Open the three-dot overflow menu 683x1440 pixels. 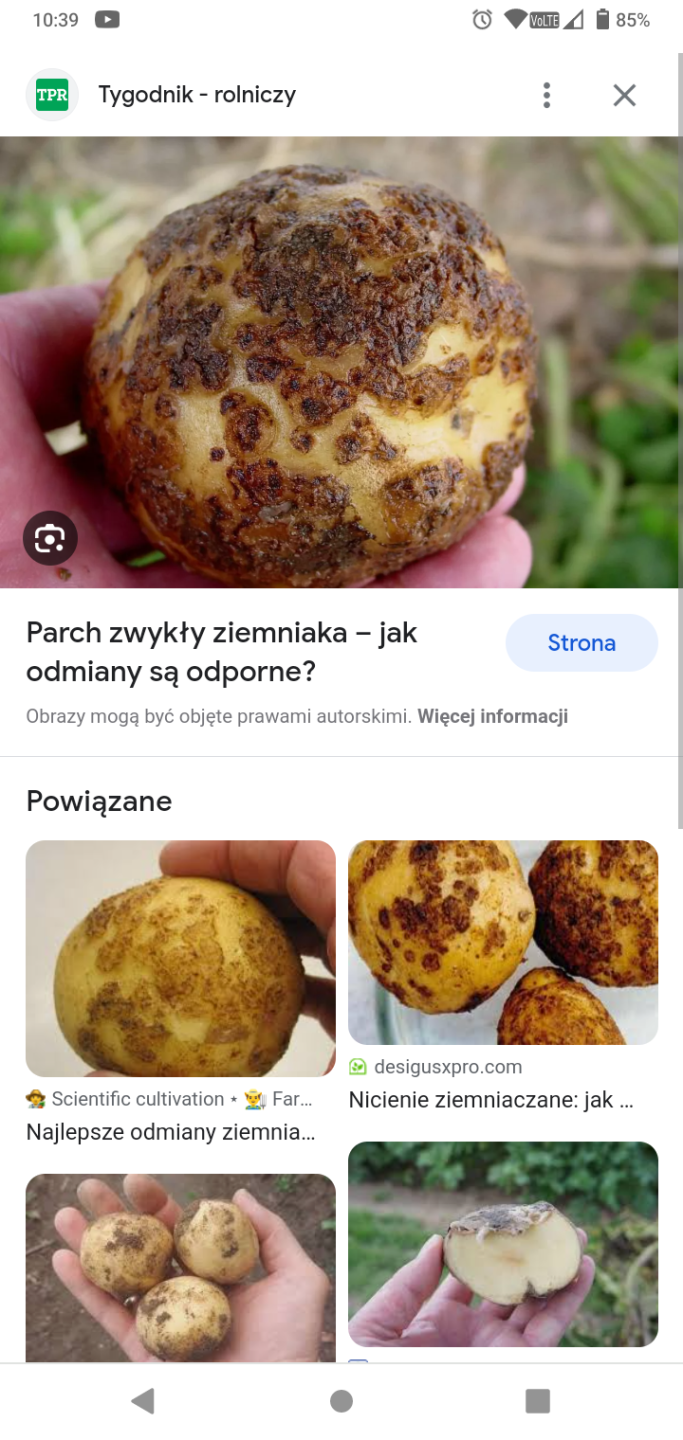(x=546, y=96)
